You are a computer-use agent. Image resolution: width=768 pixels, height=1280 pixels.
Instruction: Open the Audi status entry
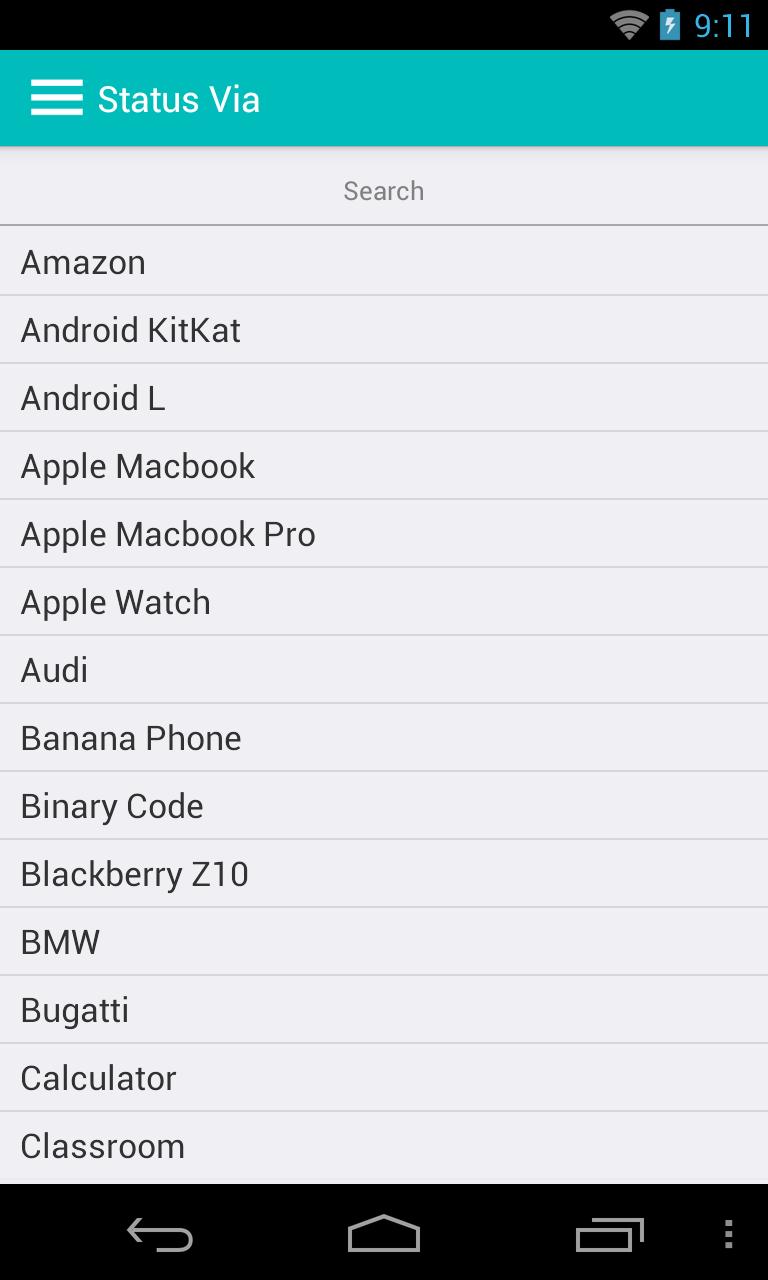(384, 669)
